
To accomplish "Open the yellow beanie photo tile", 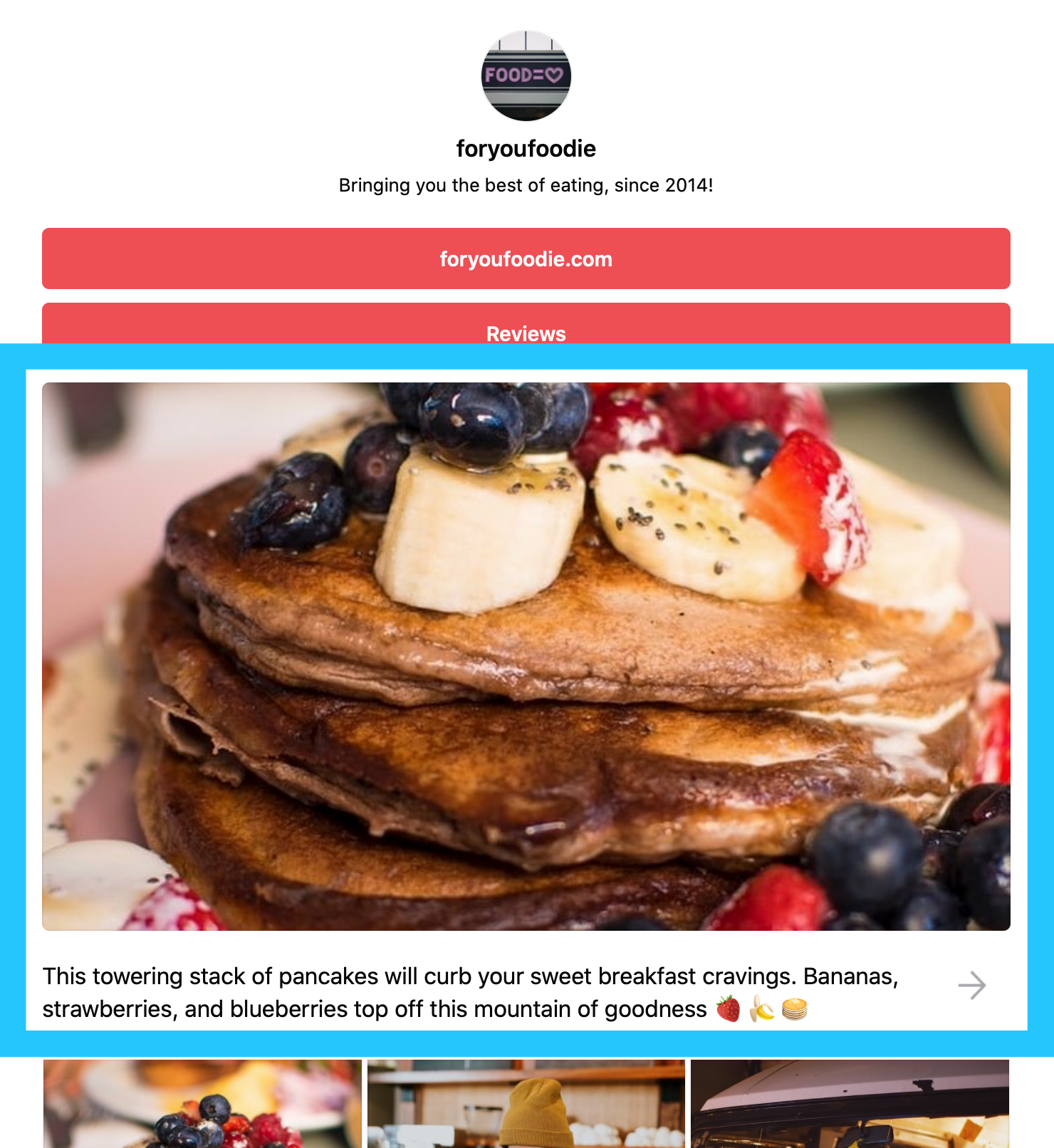I will point(526,1104).
